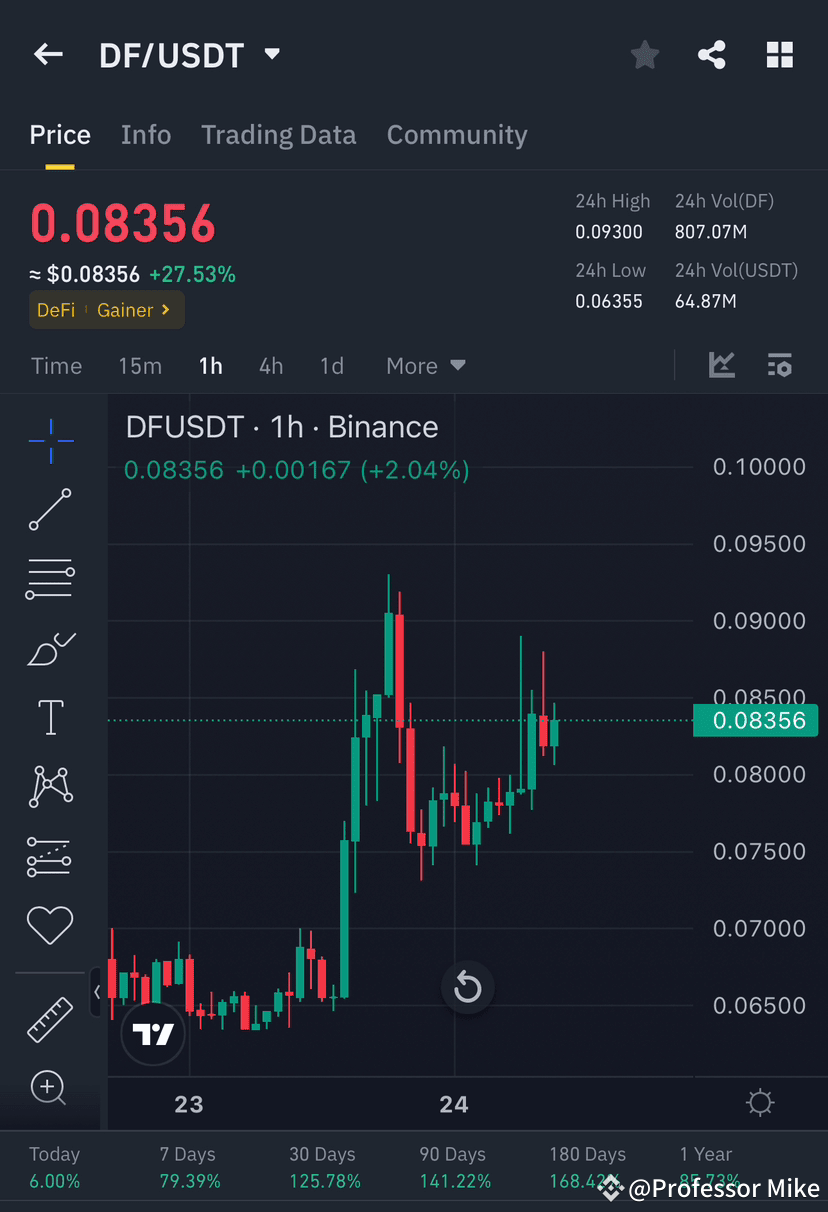Reset the chart with refresh button
Image resolution: width=828 pixels, height=1212 pixels.
click(x=467, y=987)
